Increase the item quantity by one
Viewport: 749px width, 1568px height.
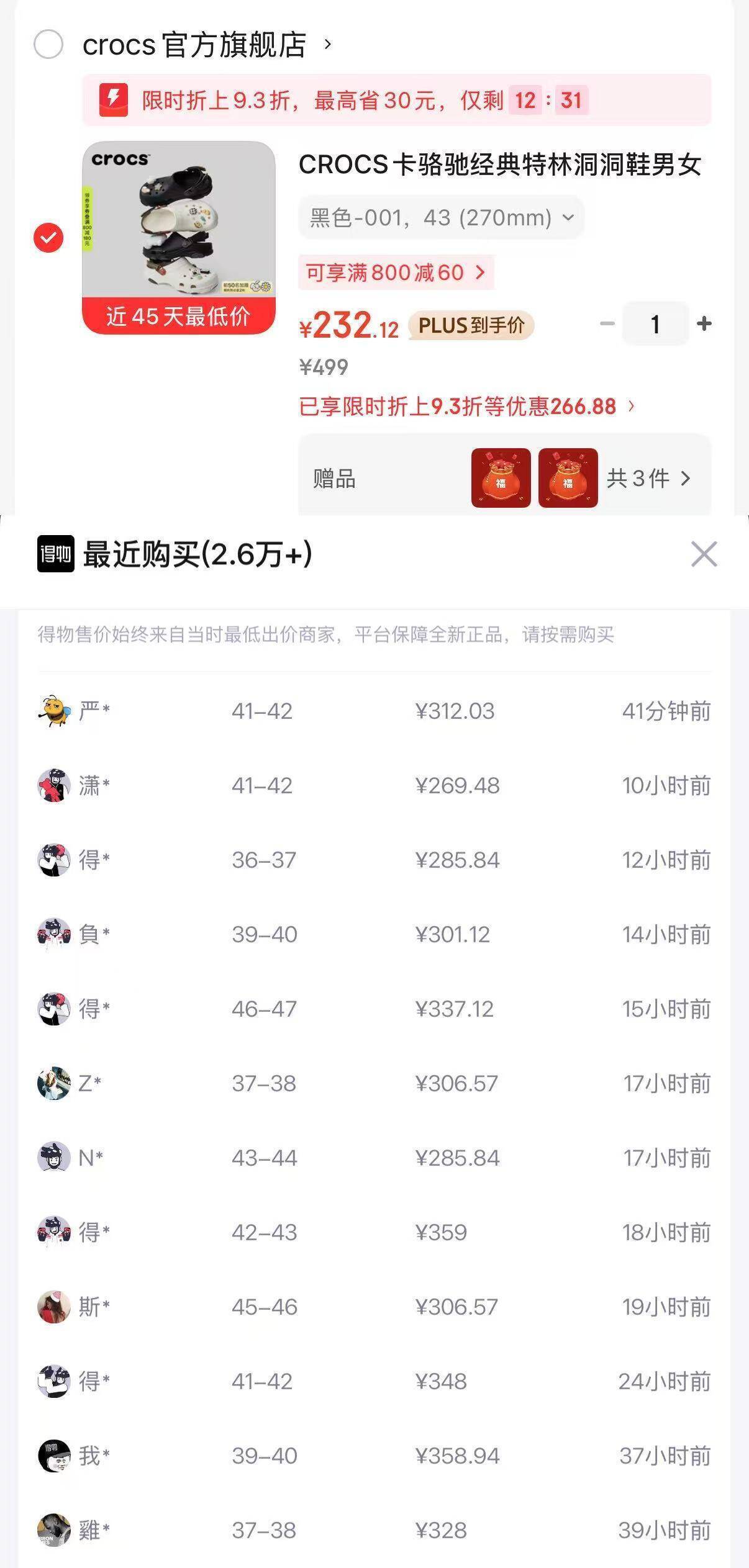tap(704, 323)
